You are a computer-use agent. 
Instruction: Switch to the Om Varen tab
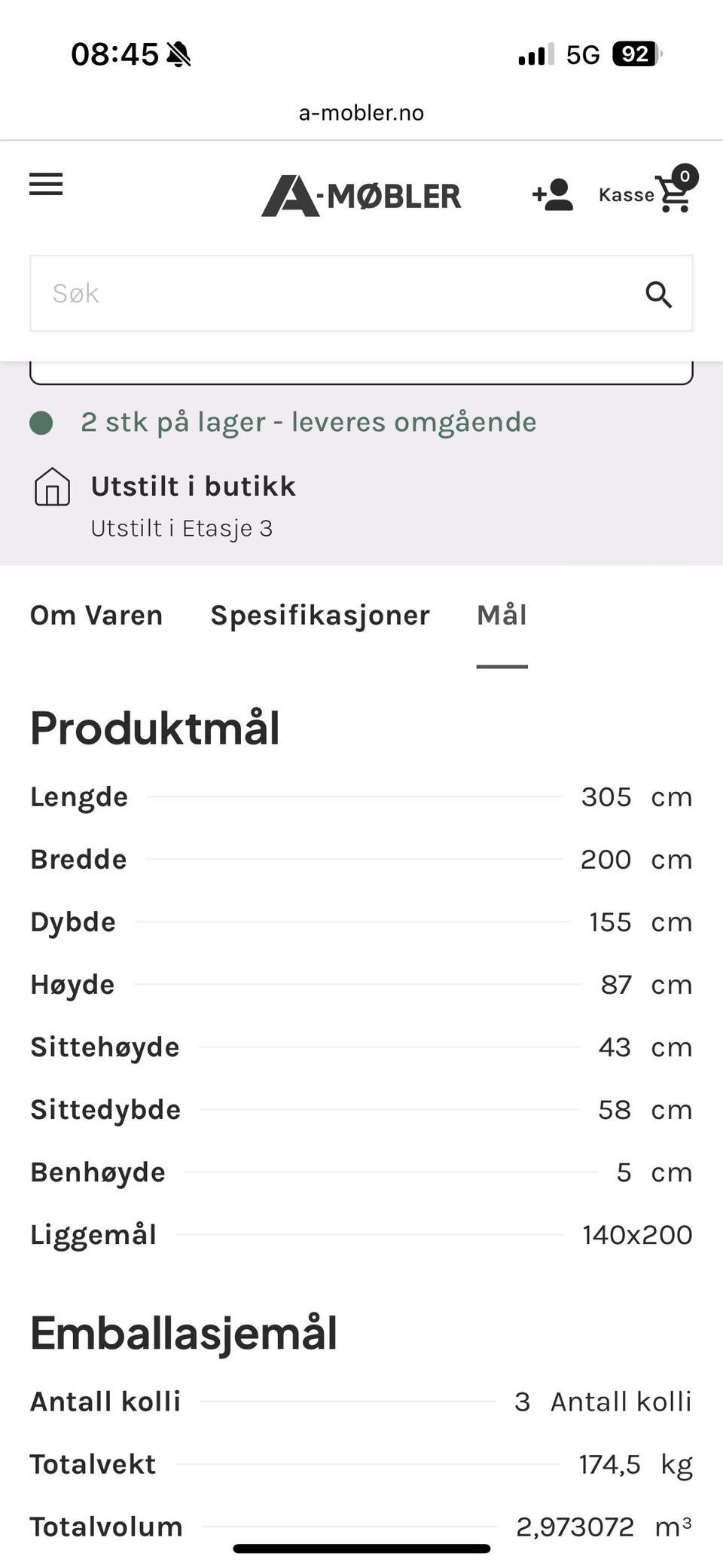pyautogui.click(x=96, y=616)
